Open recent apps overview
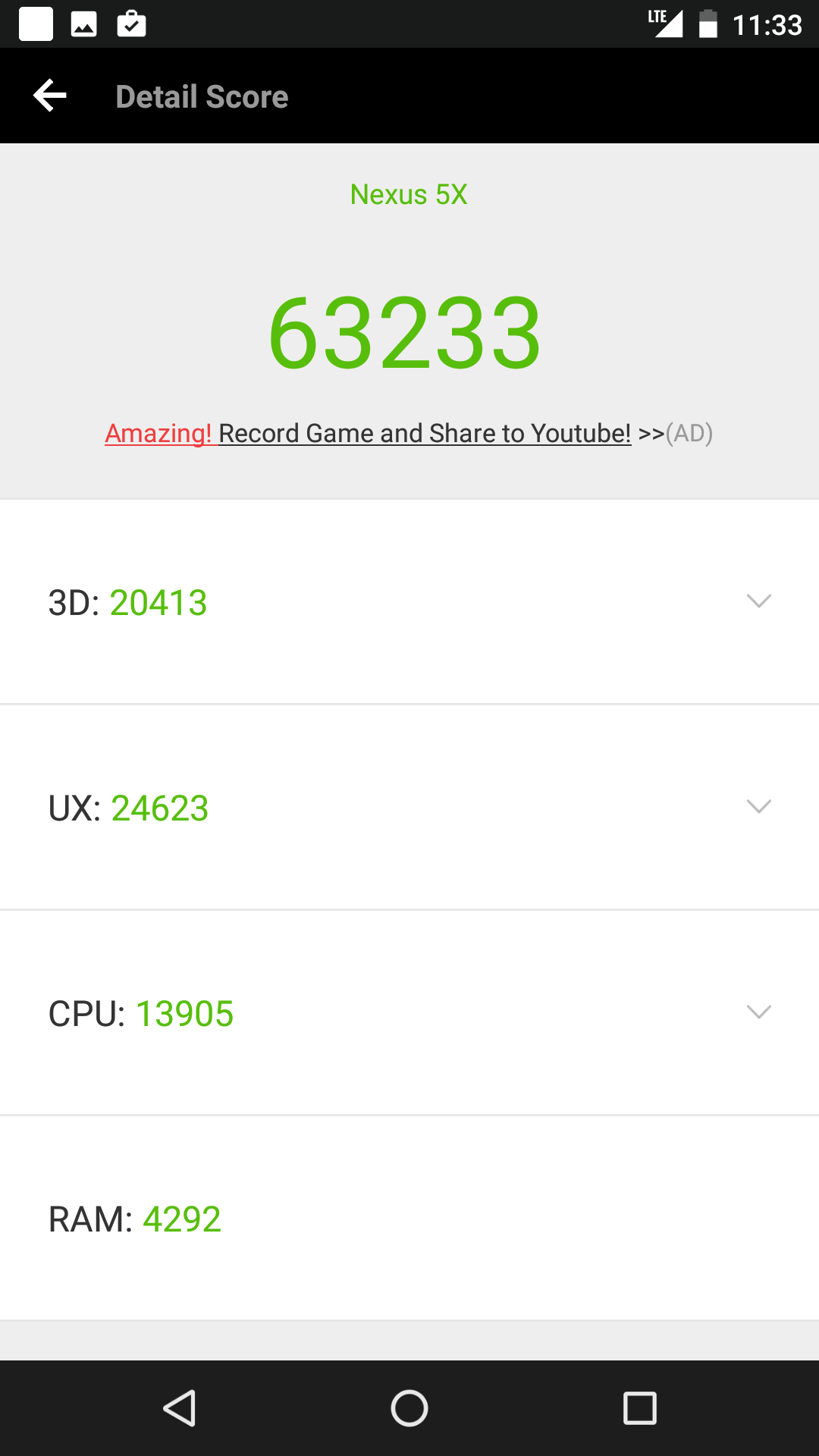This screenshot has width=819, height=1456. point(639,1408)
